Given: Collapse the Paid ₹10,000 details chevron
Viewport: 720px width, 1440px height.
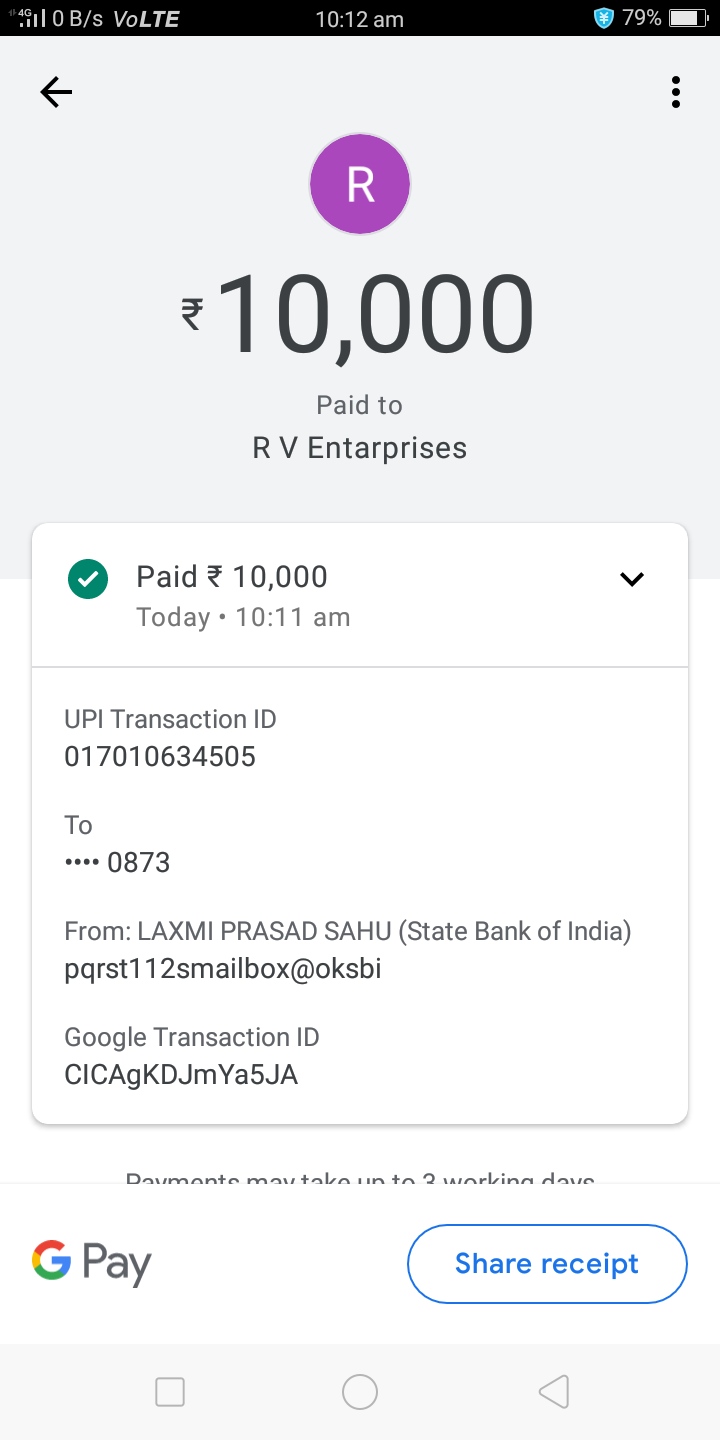Looking at the screenshot, I should 632,579.
